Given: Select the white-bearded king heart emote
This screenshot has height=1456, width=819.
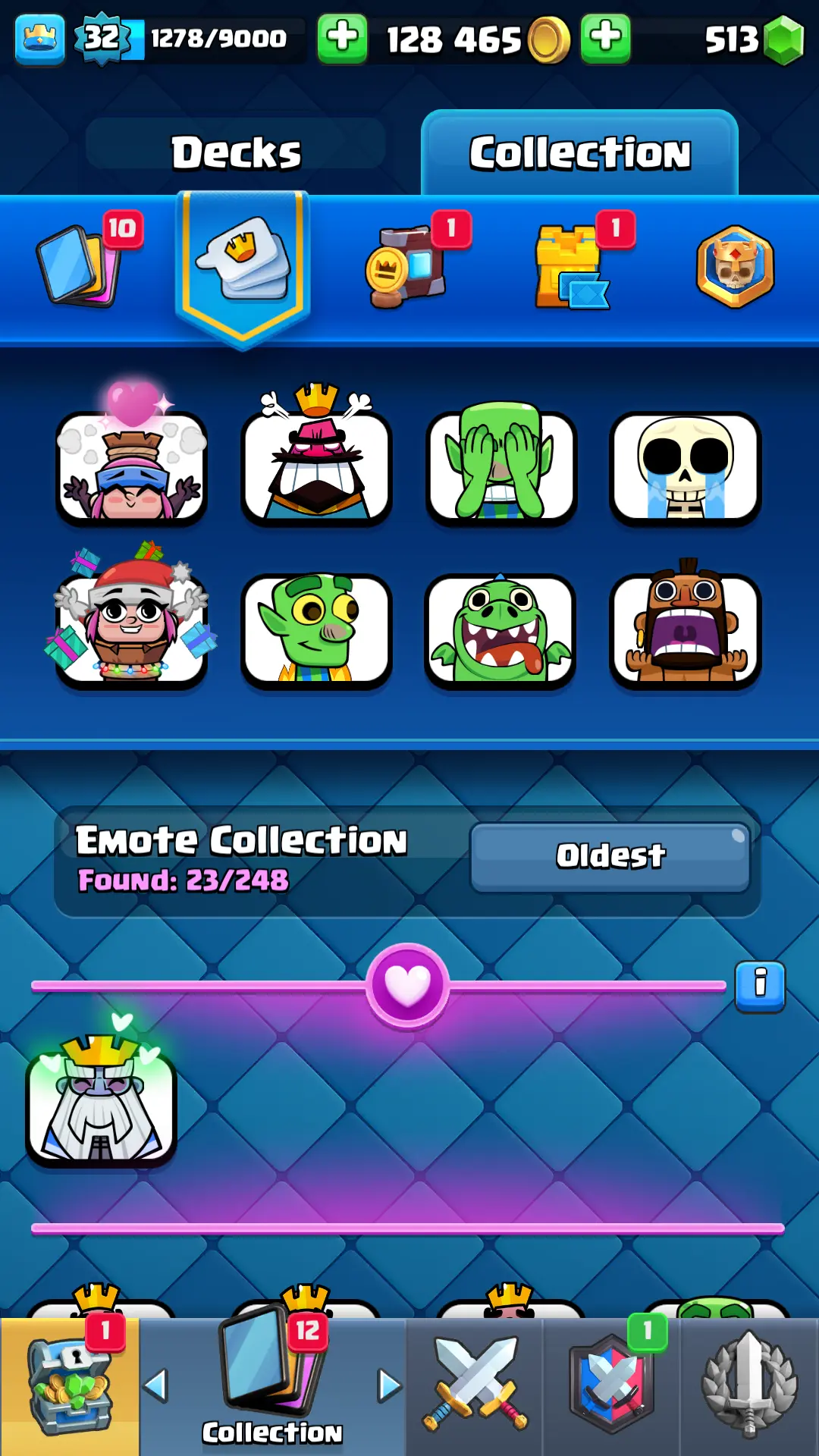Looking at the screenshot, I should 102,1103.
